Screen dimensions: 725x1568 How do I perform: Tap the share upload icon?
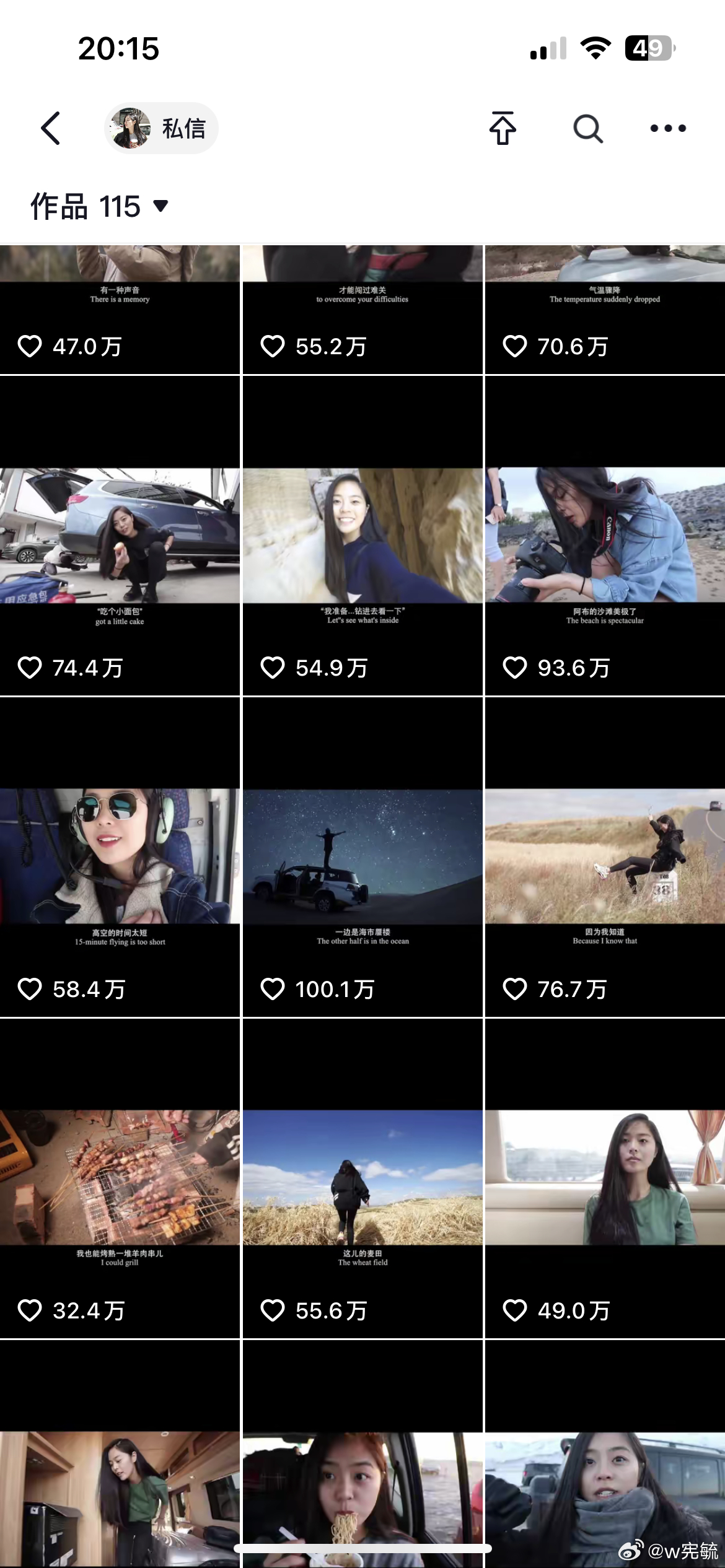[x=503, y=128]
